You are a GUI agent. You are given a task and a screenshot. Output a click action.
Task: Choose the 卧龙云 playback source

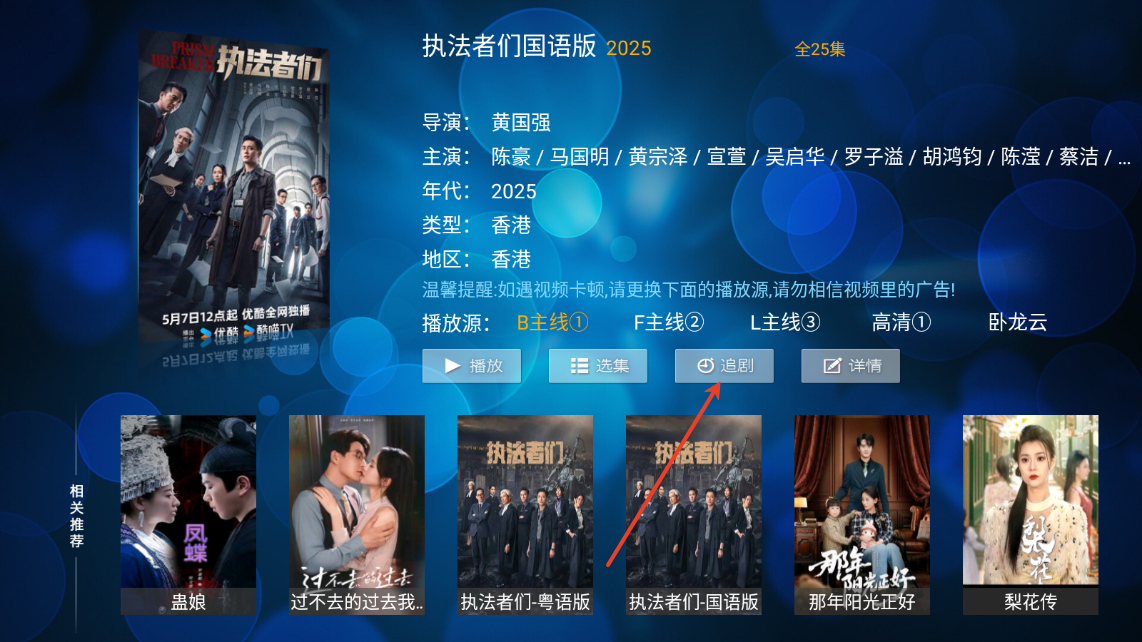pyautogui.click(x=1017, y=323)
